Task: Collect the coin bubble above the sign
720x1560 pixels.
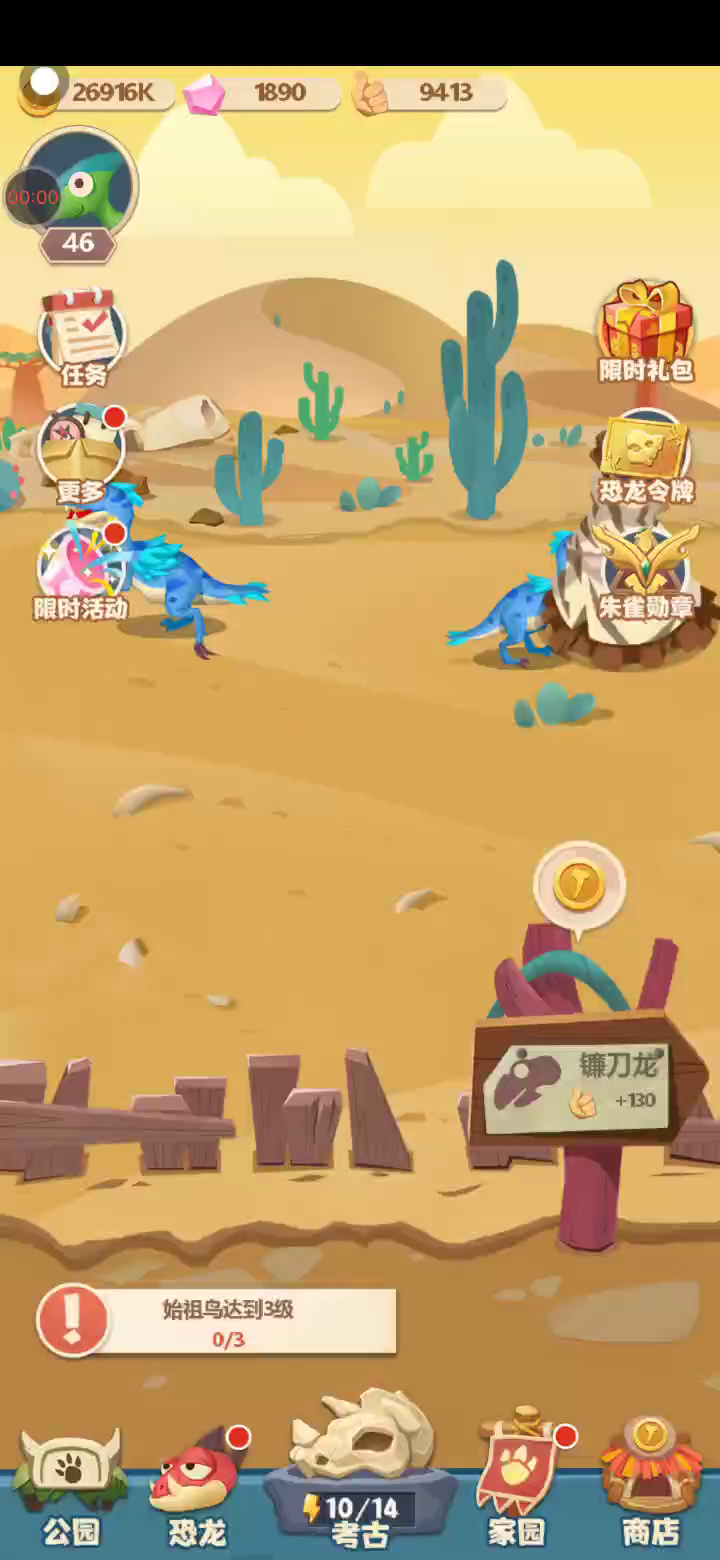Action: tap(579, 886)
